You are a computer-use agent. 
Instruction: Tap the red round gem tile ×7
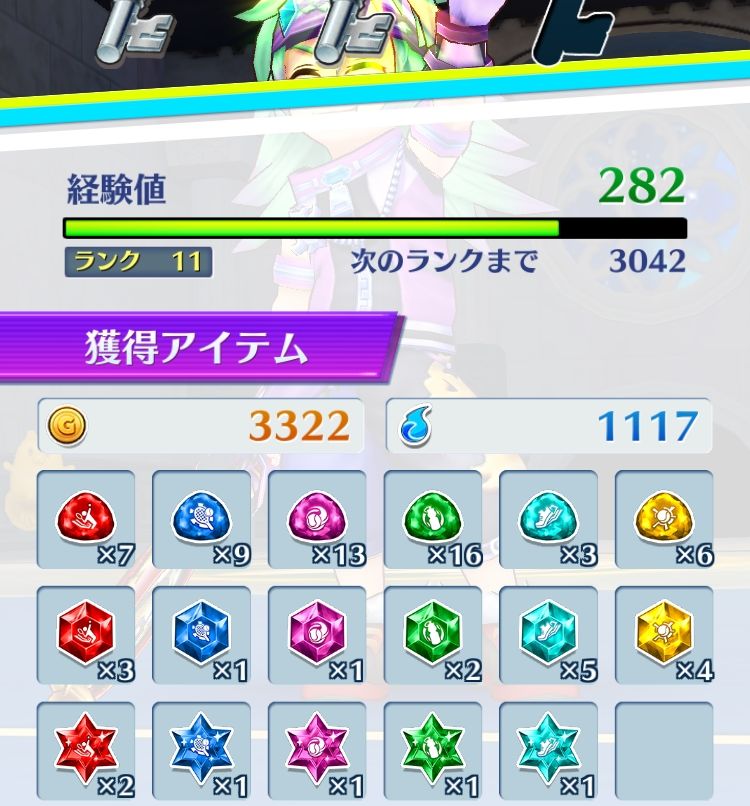click(86, 519)
